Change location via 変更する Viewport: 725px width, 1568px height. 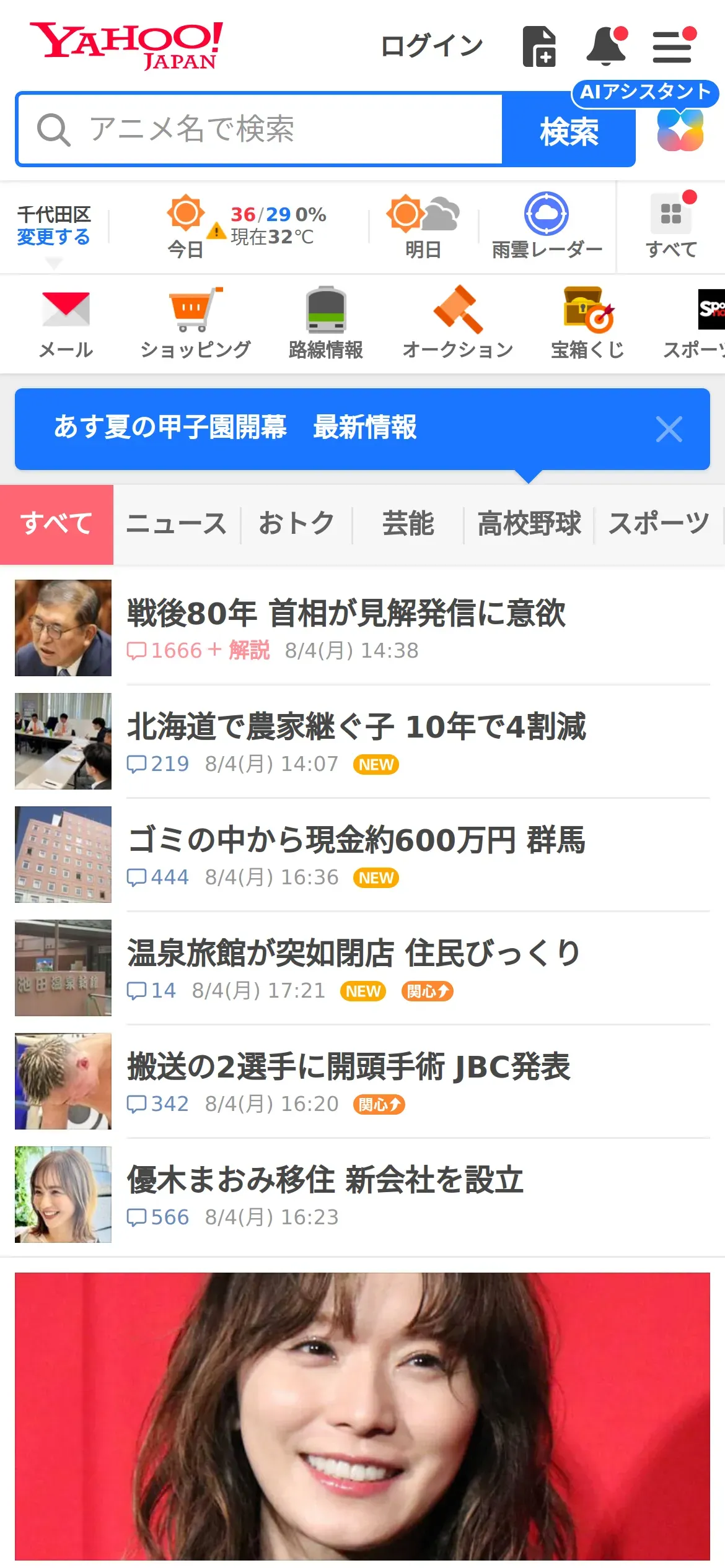tap(53, 237)
